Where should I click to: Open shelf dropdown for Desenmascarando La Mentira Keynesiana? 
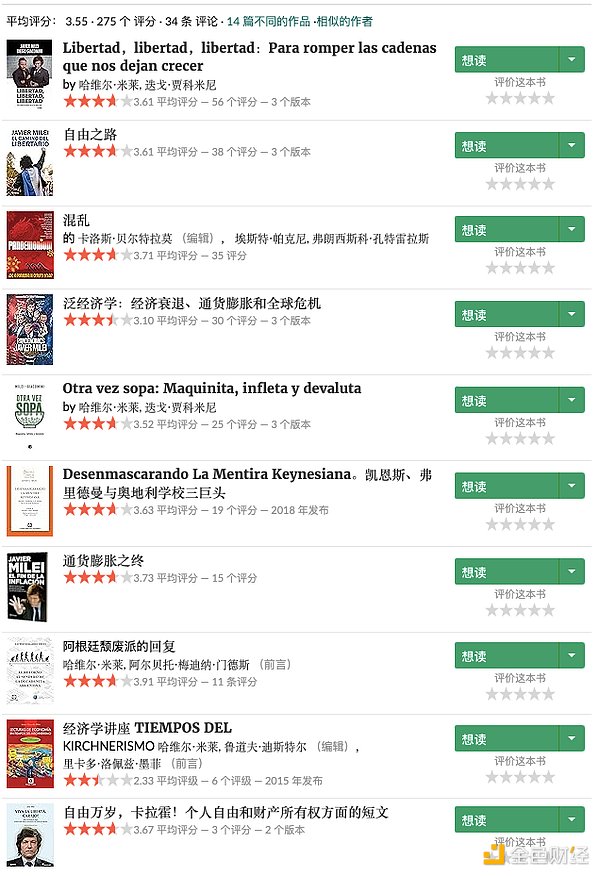pos(571,486)
